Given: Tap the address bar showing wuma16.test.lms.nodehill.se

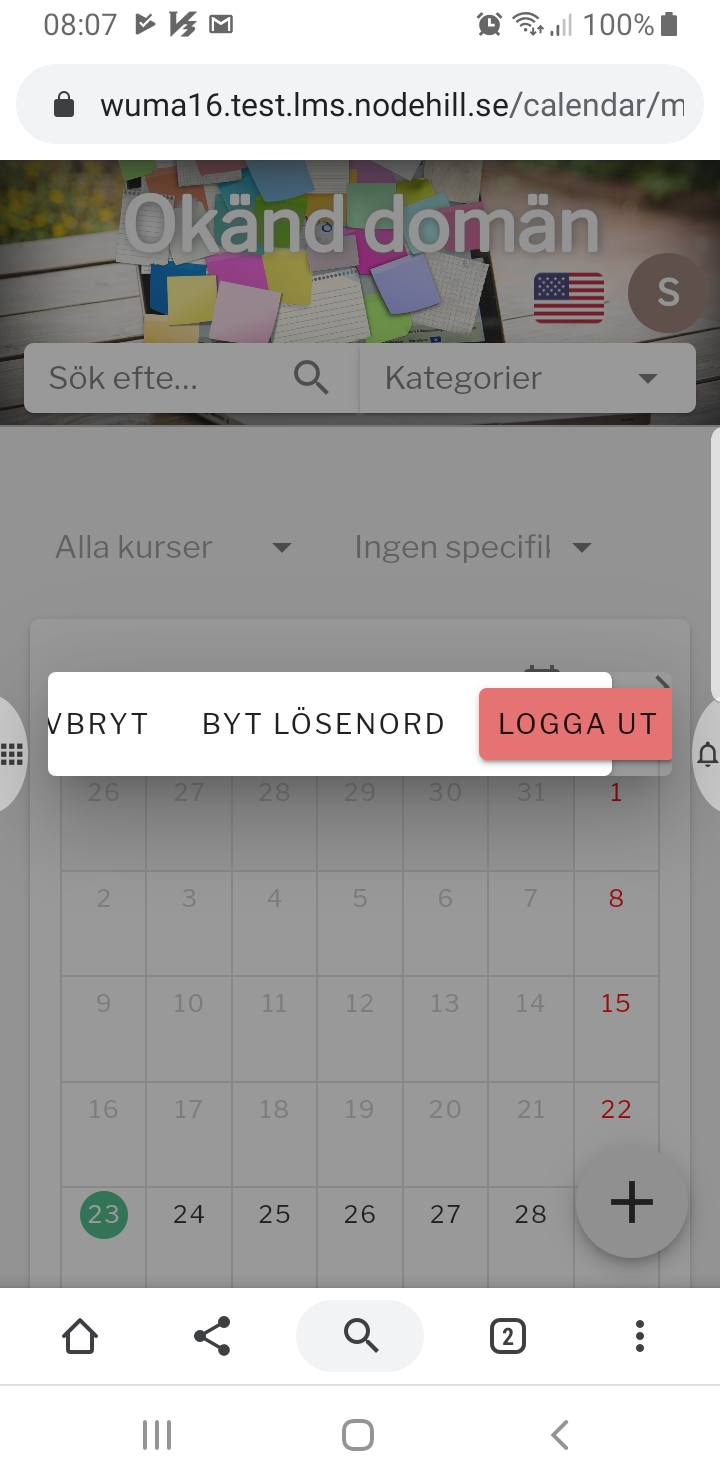Looking at the screenshot, I should 360,104.
